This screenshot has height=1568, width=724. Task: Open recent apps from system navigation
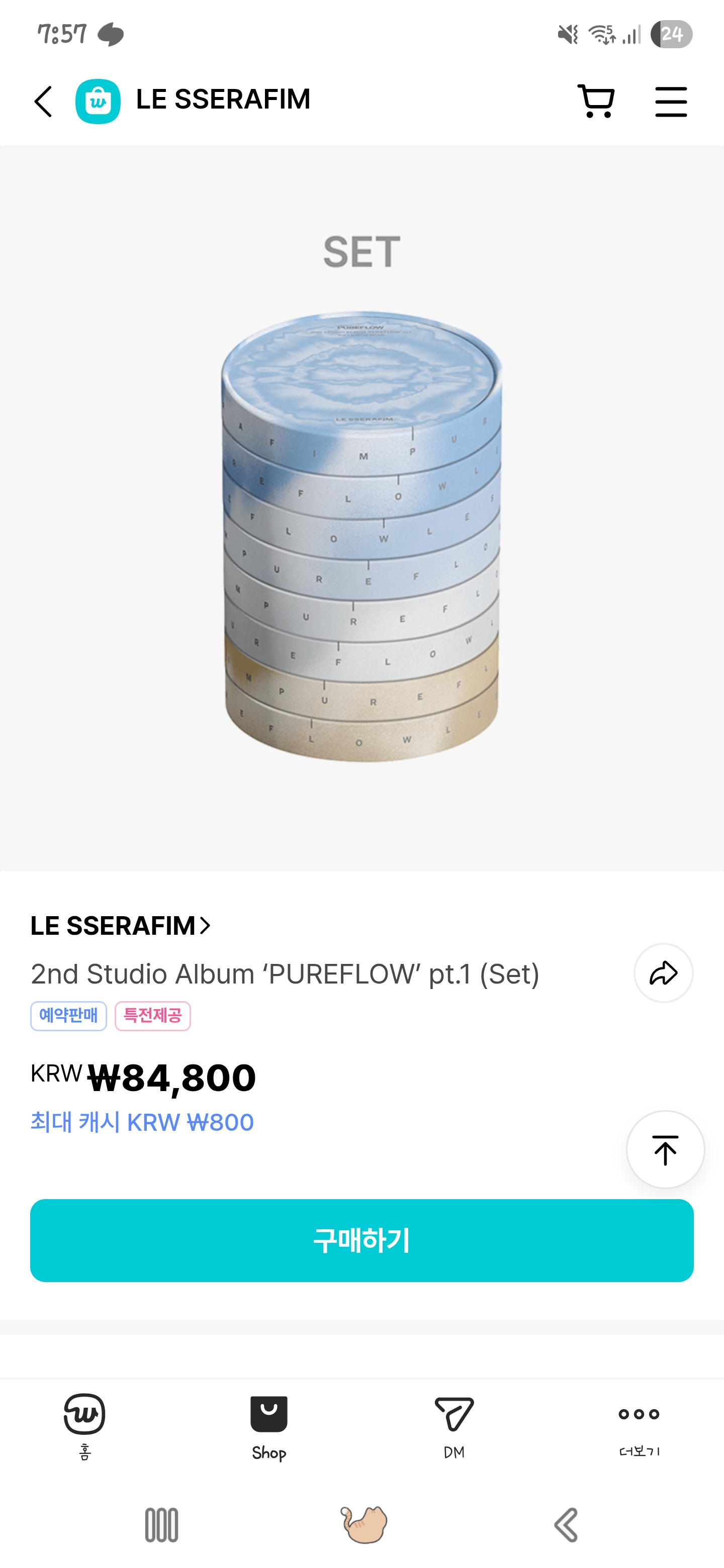coord(161,1525)
